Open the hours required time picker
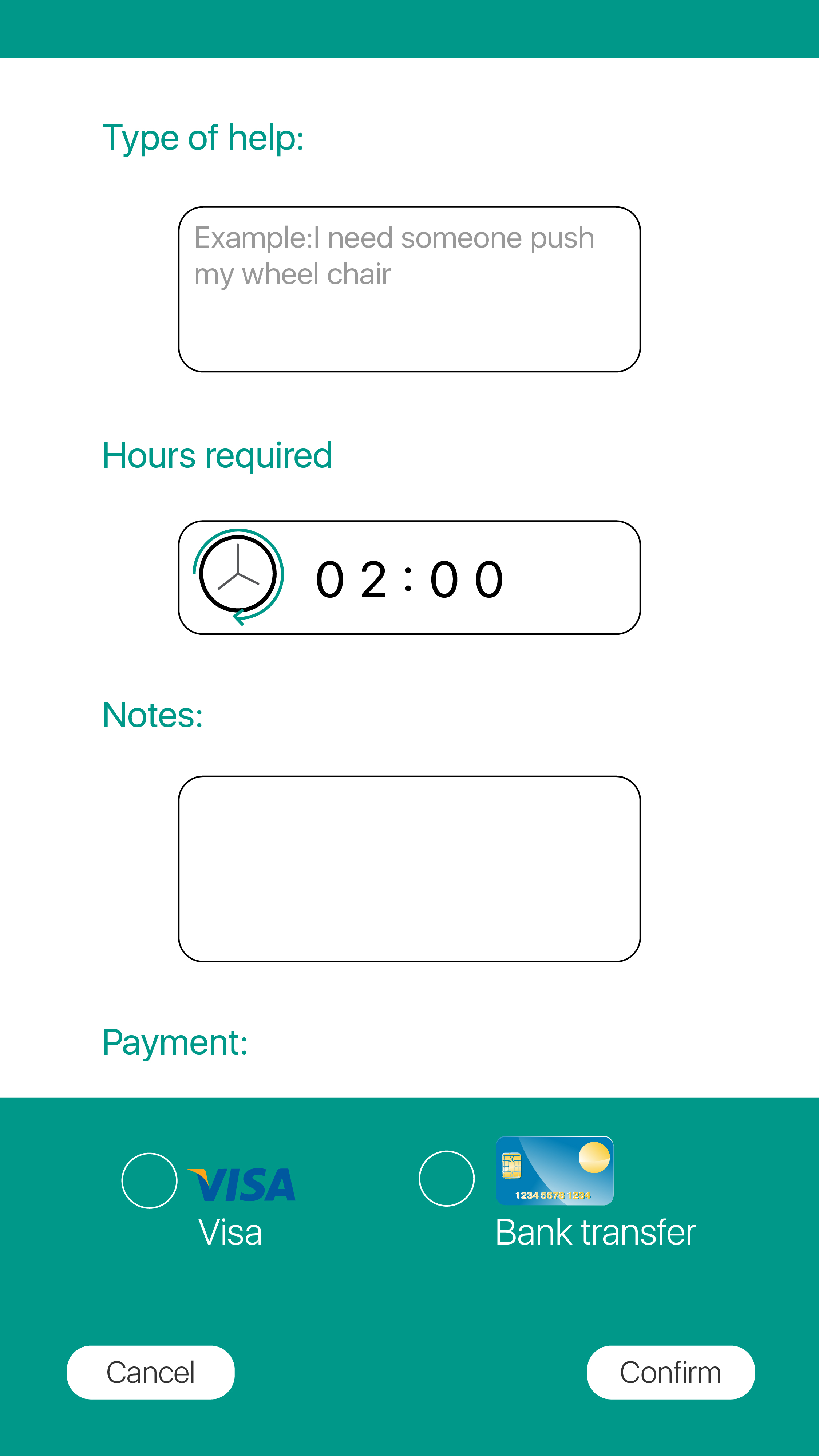 (409, 578)
